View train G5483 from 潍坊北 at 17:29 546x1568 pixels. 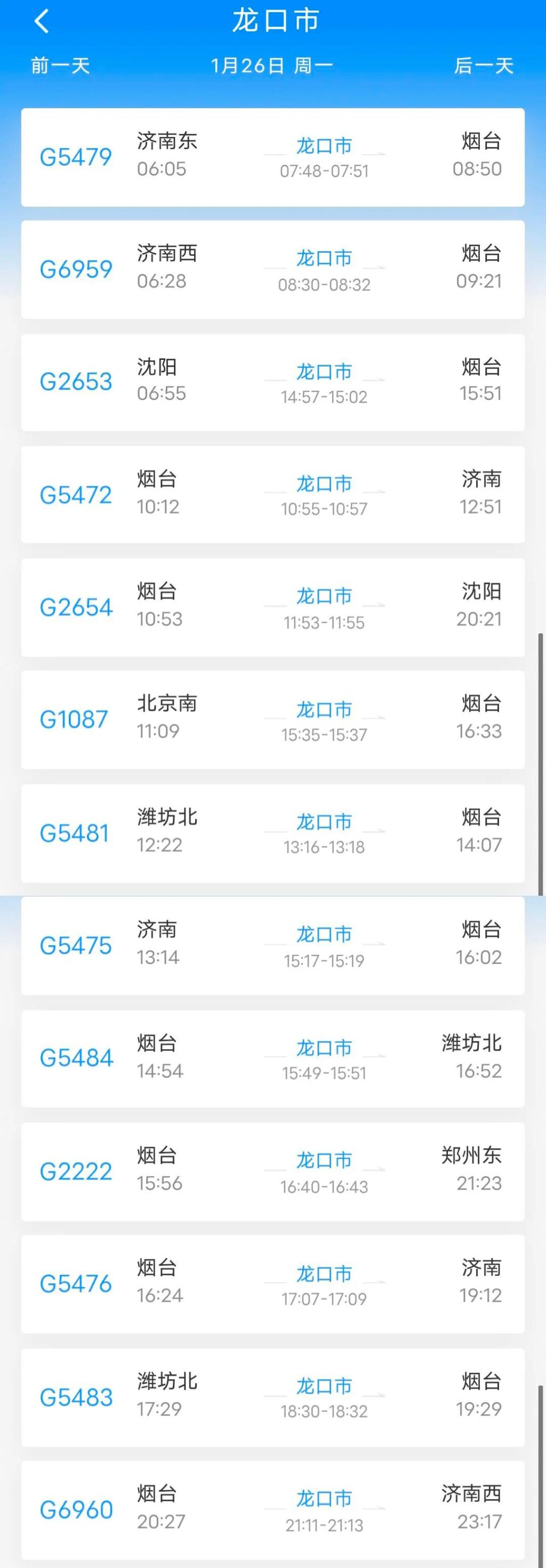272,1397
